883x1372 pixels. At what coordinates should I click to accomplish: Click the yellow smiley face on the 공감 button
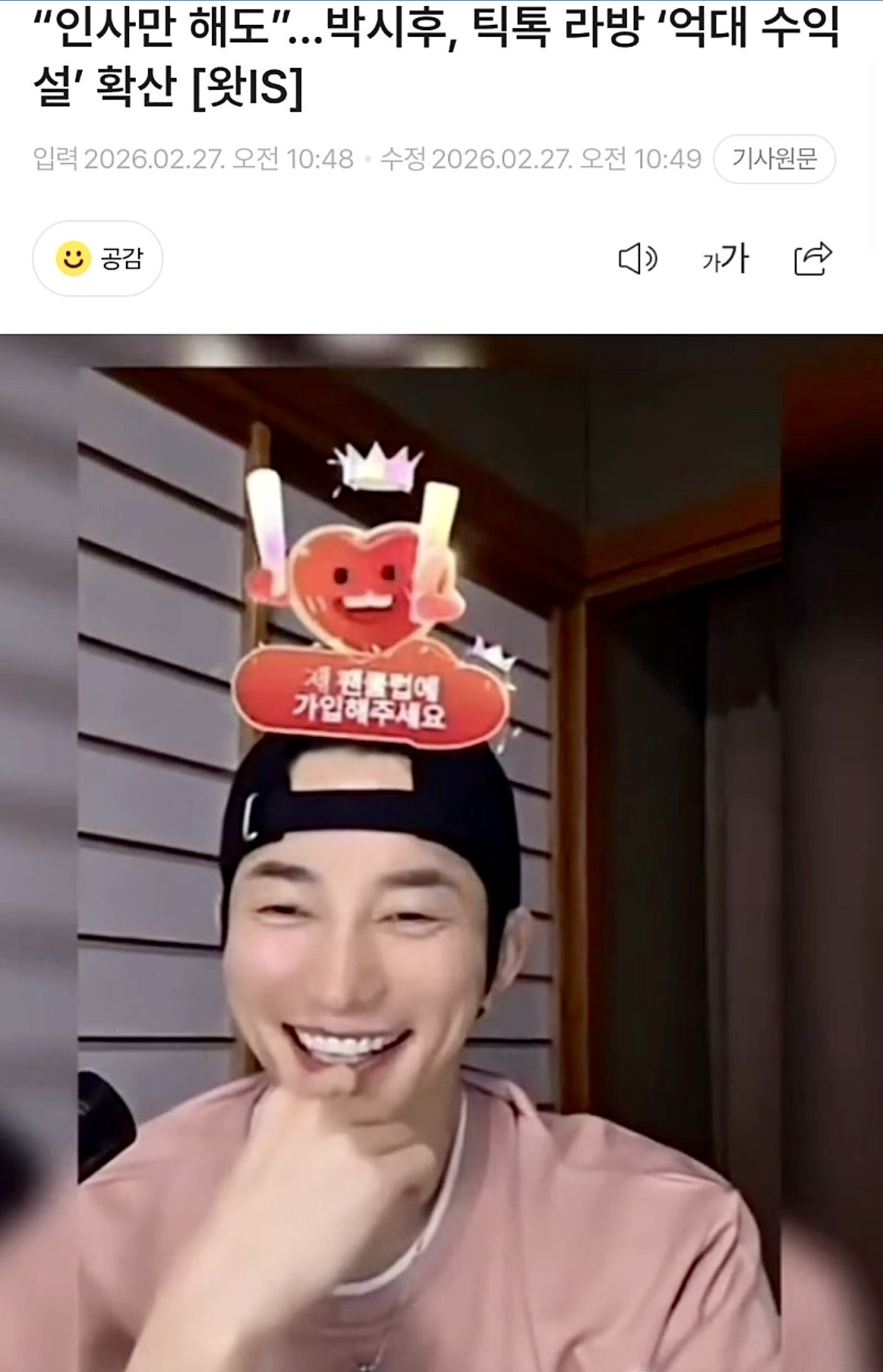click(74, 260)
